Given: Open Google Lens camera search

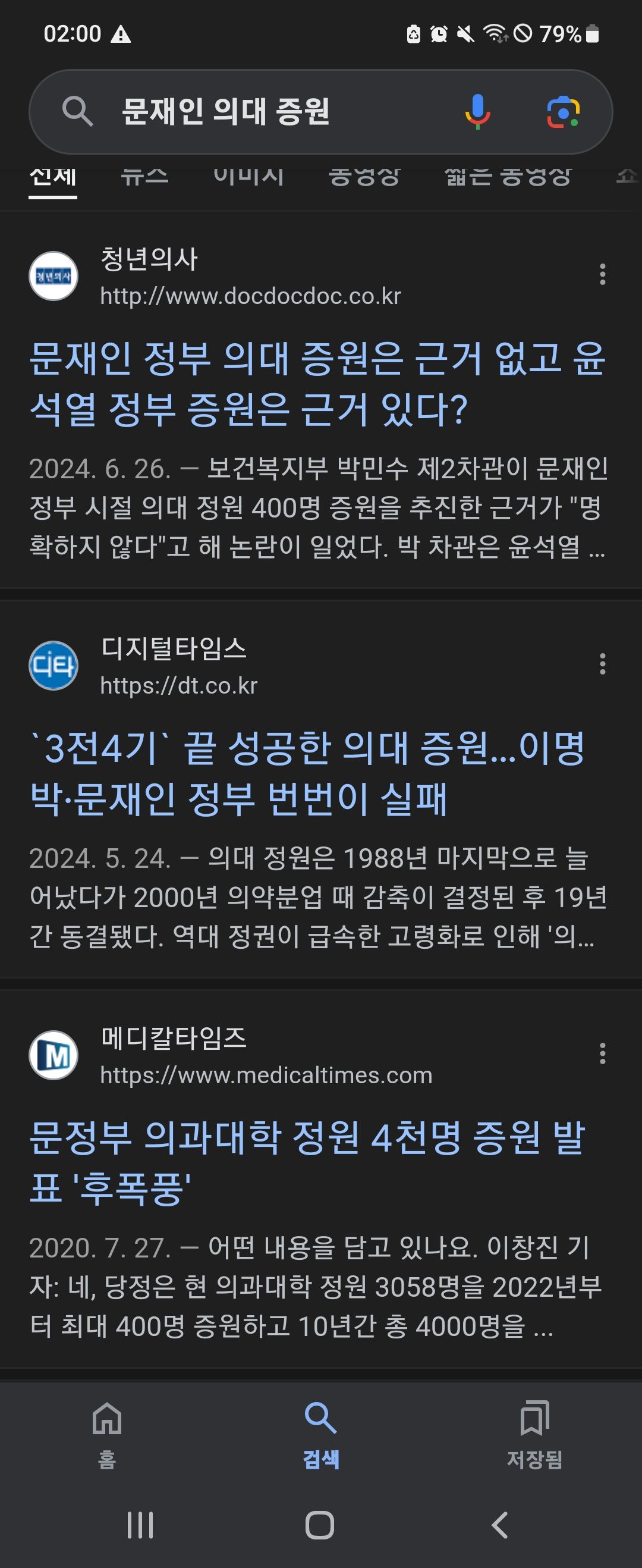Looking at the screenshot, I should (563, 112).
